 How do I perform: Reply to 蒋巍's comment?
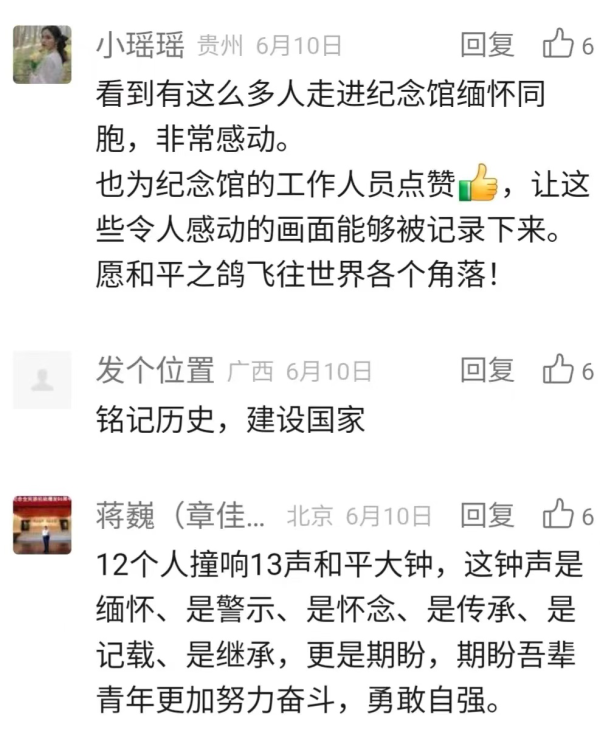pyautogui.click(x=487, y=516)
